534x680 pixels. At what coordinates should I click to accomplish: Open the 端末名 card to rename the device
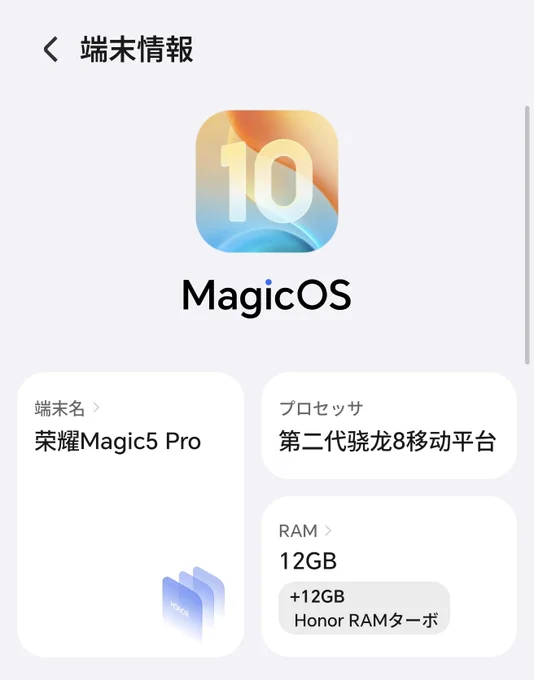click(131, 514)
